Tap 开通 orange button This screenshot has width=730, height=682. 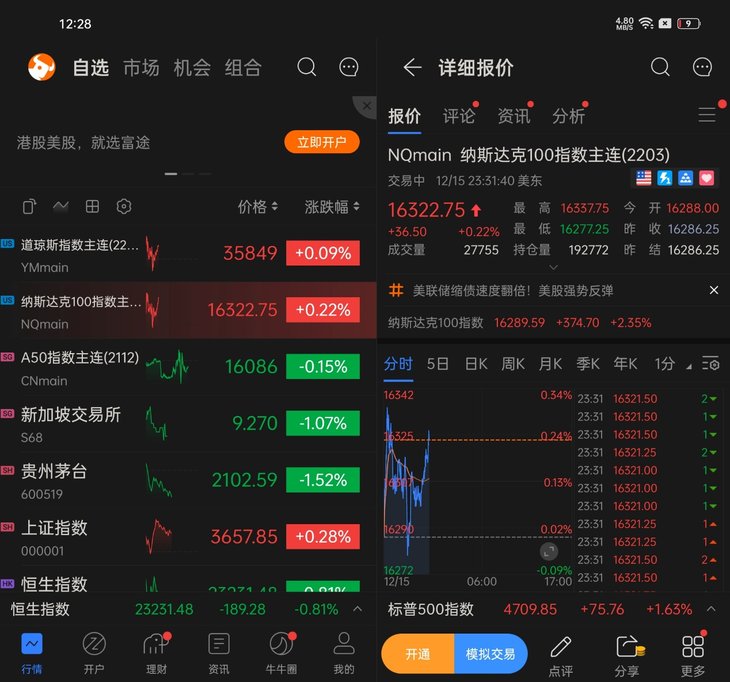coord(418,654)
